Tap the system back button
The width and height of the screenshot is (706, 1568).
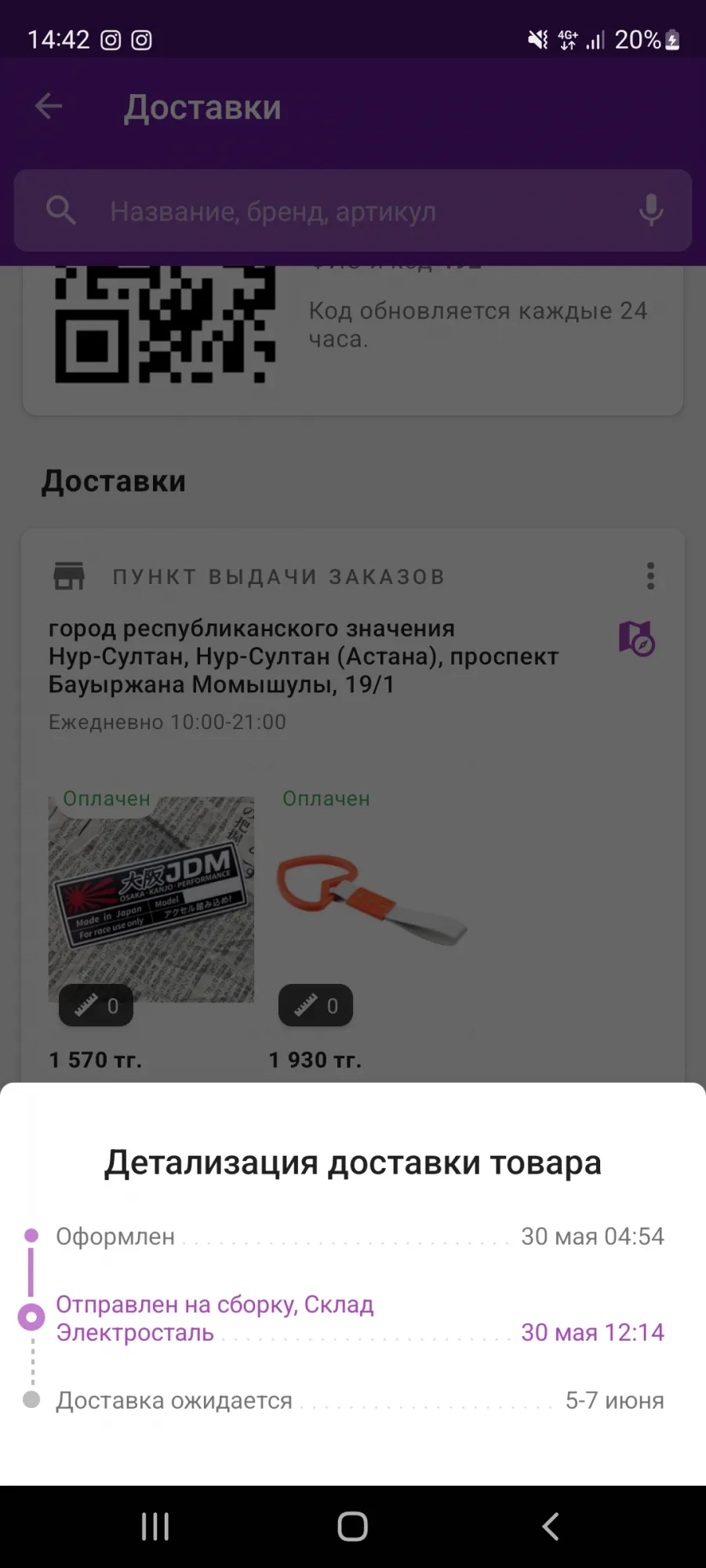(551, 1526)
